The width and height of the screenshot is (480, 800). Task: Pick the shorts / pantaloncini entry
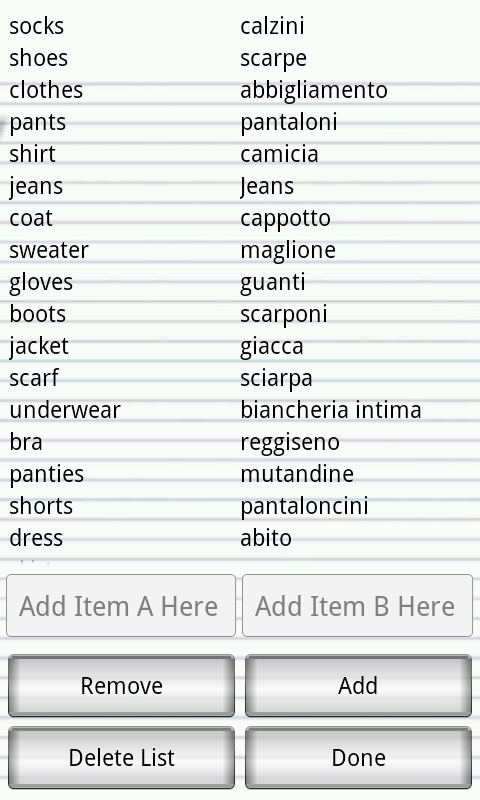click(x=240, y=506)
